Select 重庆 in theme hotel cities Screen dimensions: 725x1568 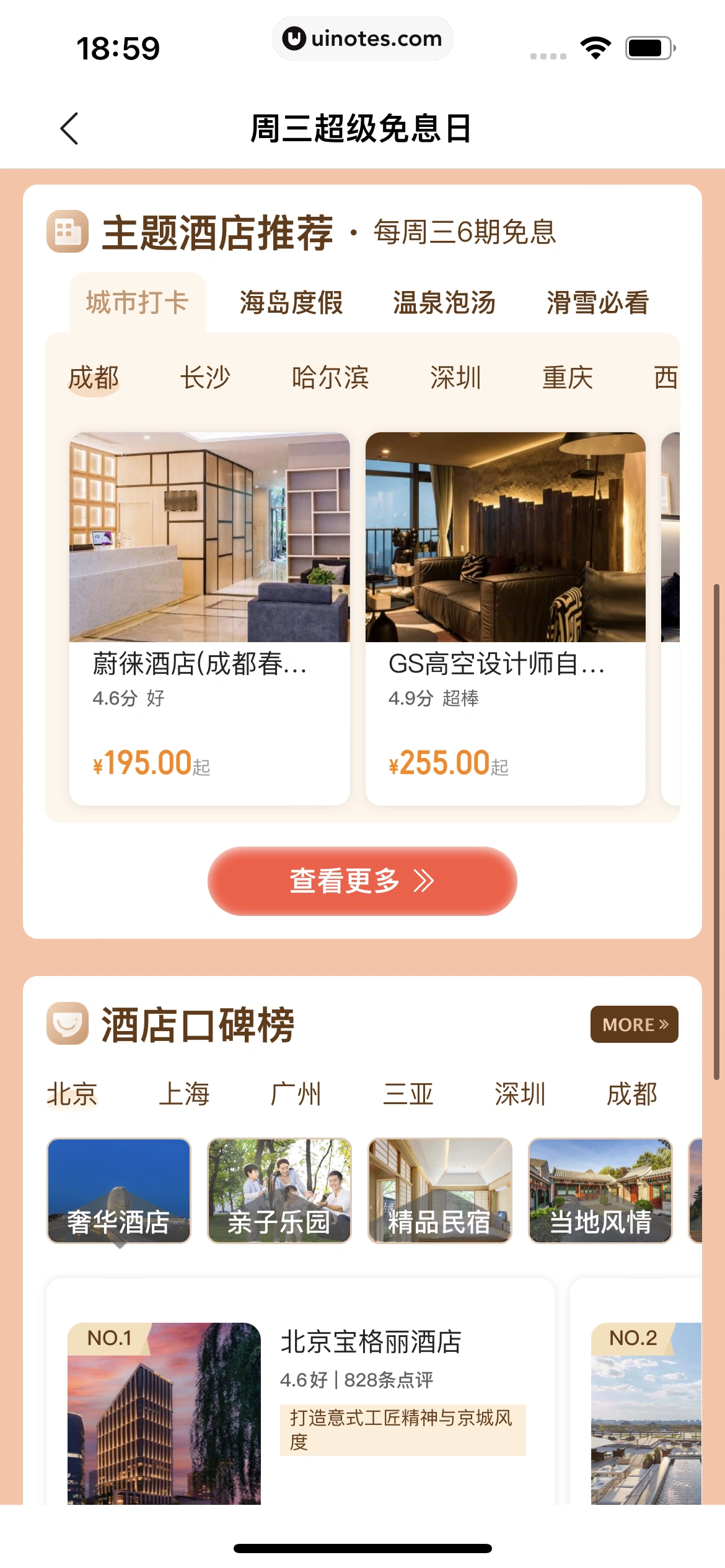pos(567,377)
